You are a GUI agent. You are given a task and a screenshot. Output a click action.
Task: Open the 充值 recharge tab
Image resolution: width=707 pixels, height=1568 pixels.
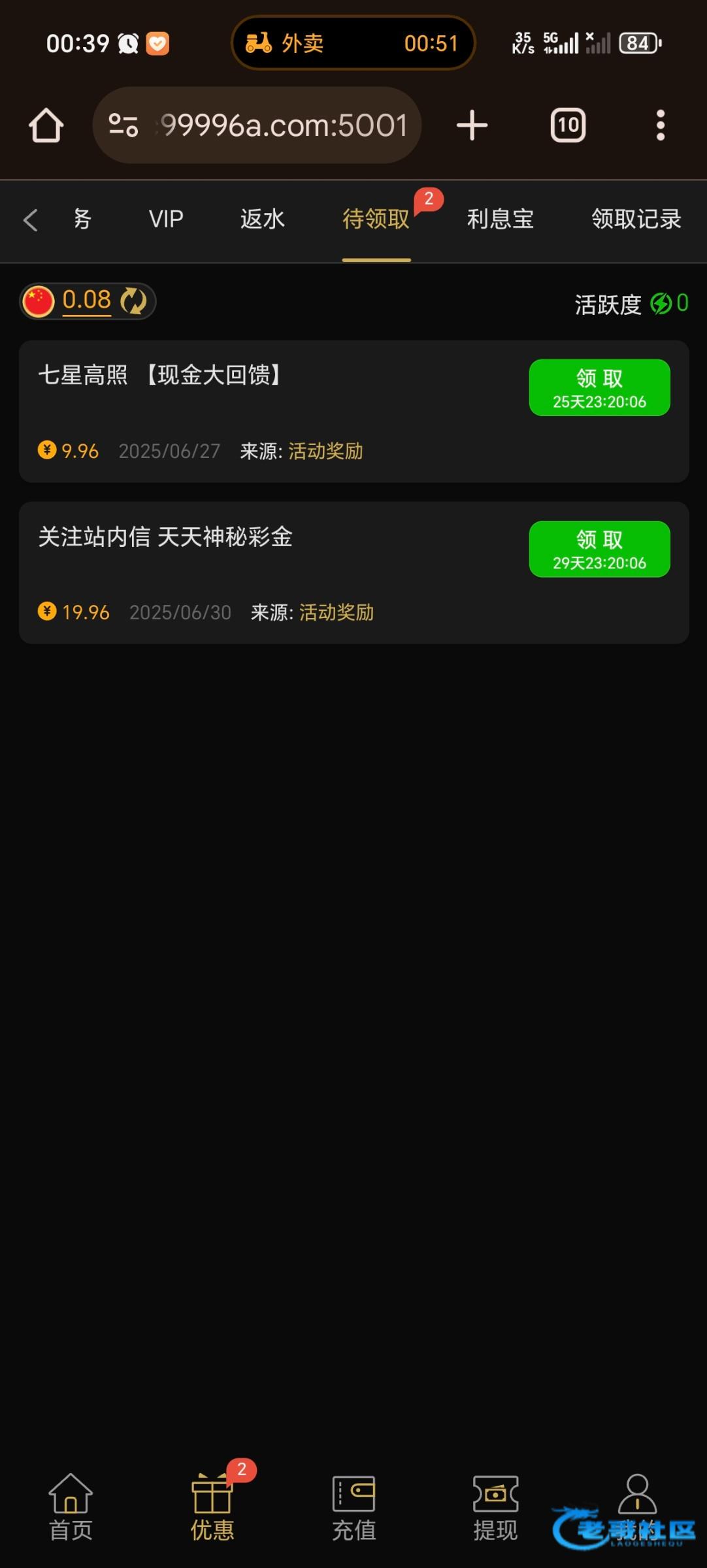point(354,1508)
